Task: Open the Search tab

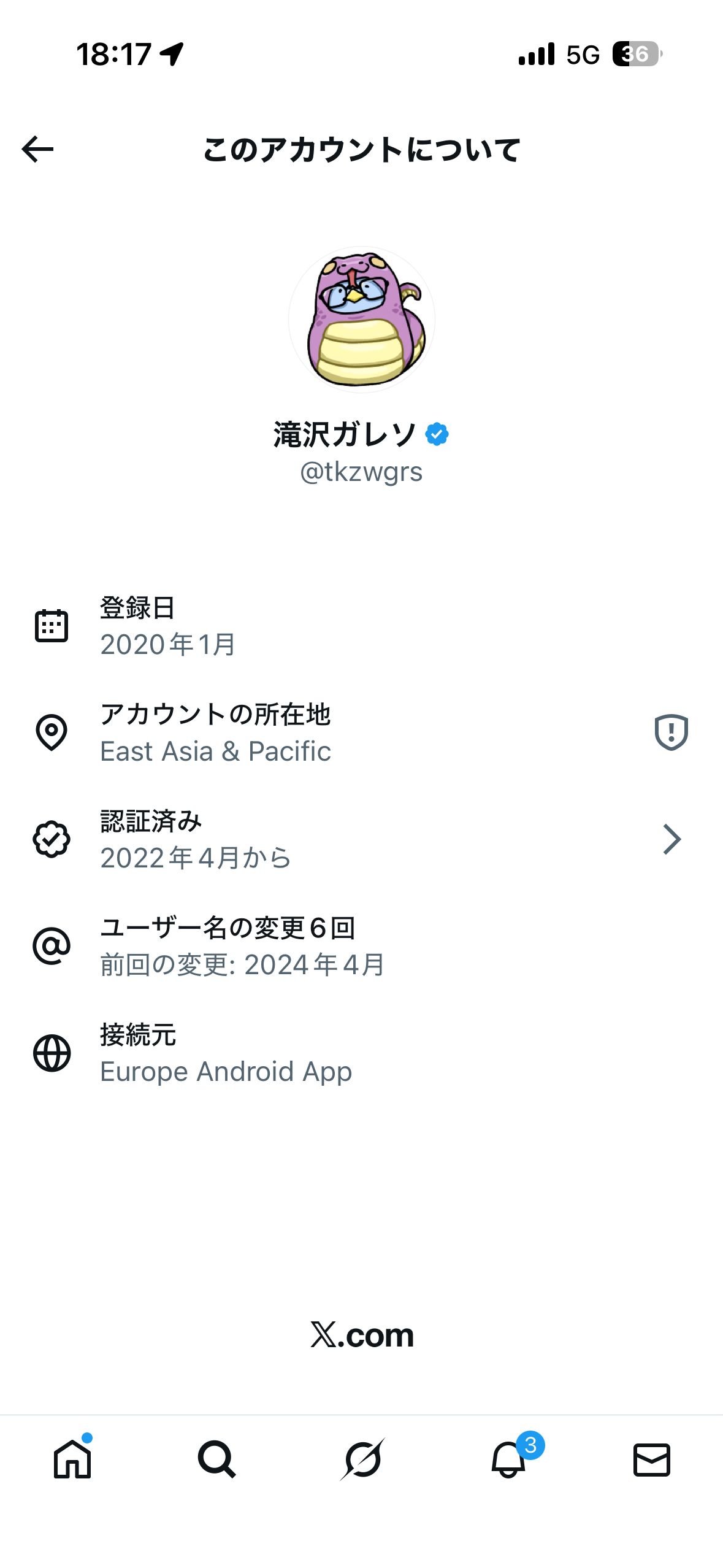Action: coord(216,1459)
